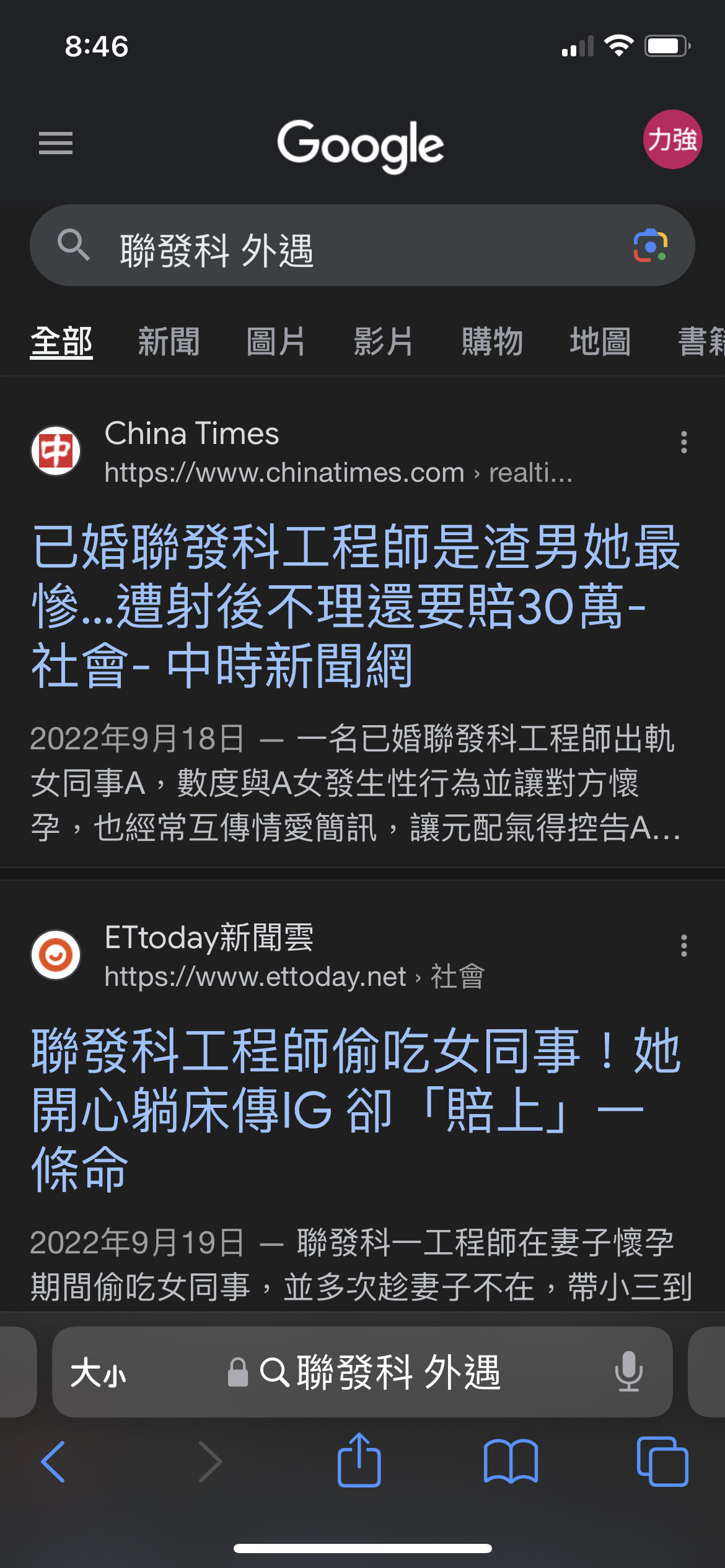This screenshot has width=725, height=1568.
Task: Open the 大小 page settings menu
Action: [98, 1372]
